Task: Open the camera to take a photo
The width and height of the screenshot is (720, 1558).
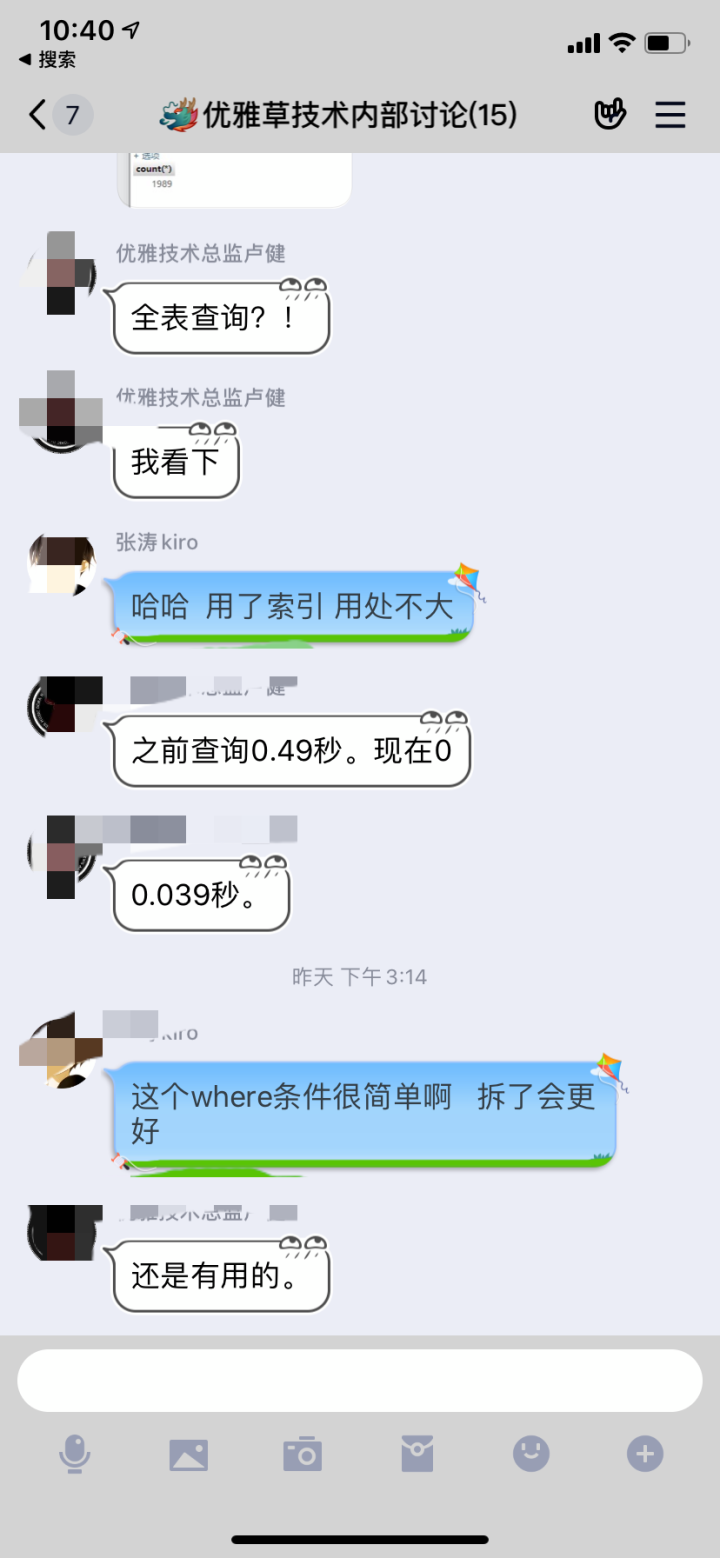Action: coord(302,1454)
